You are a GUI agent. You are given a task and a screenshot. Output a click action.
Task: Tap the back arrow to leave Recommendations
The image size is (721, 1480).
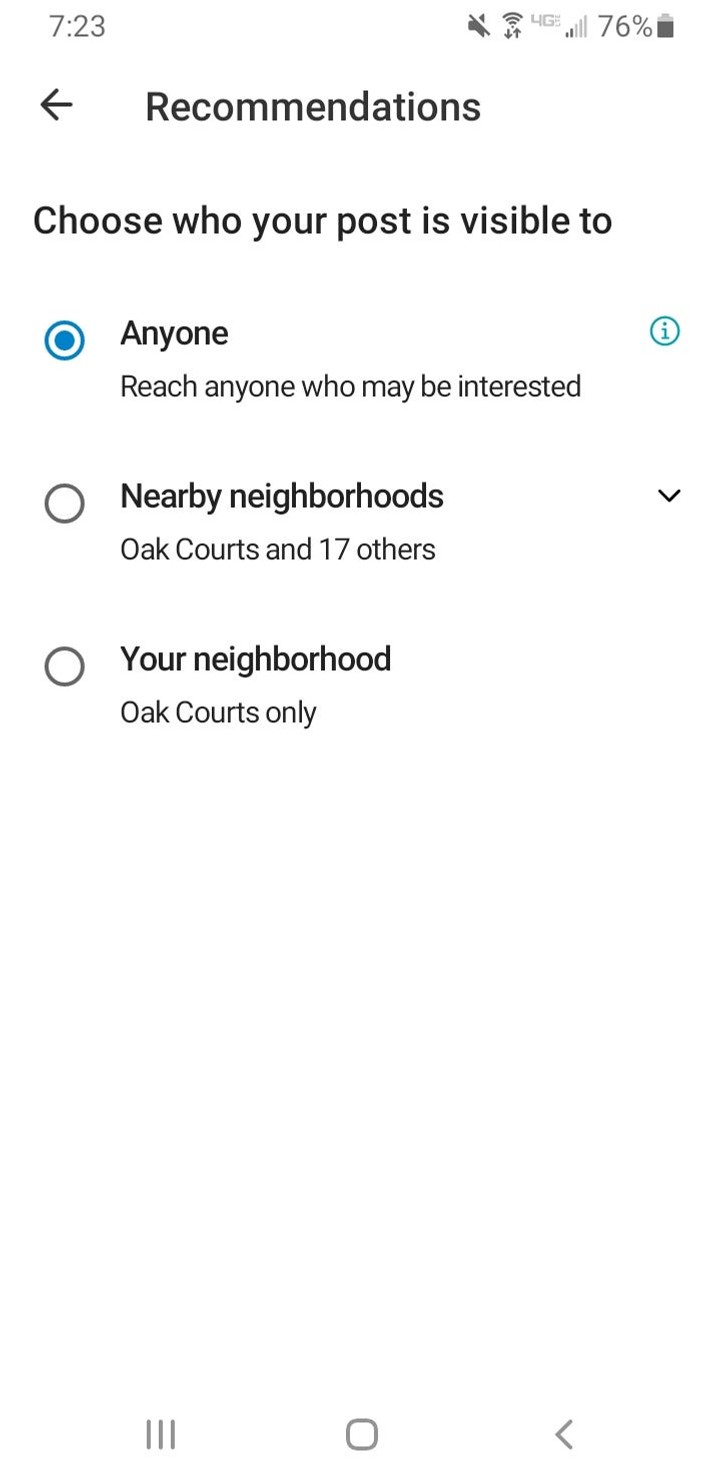pyautogui.click(x=55, y=105)
